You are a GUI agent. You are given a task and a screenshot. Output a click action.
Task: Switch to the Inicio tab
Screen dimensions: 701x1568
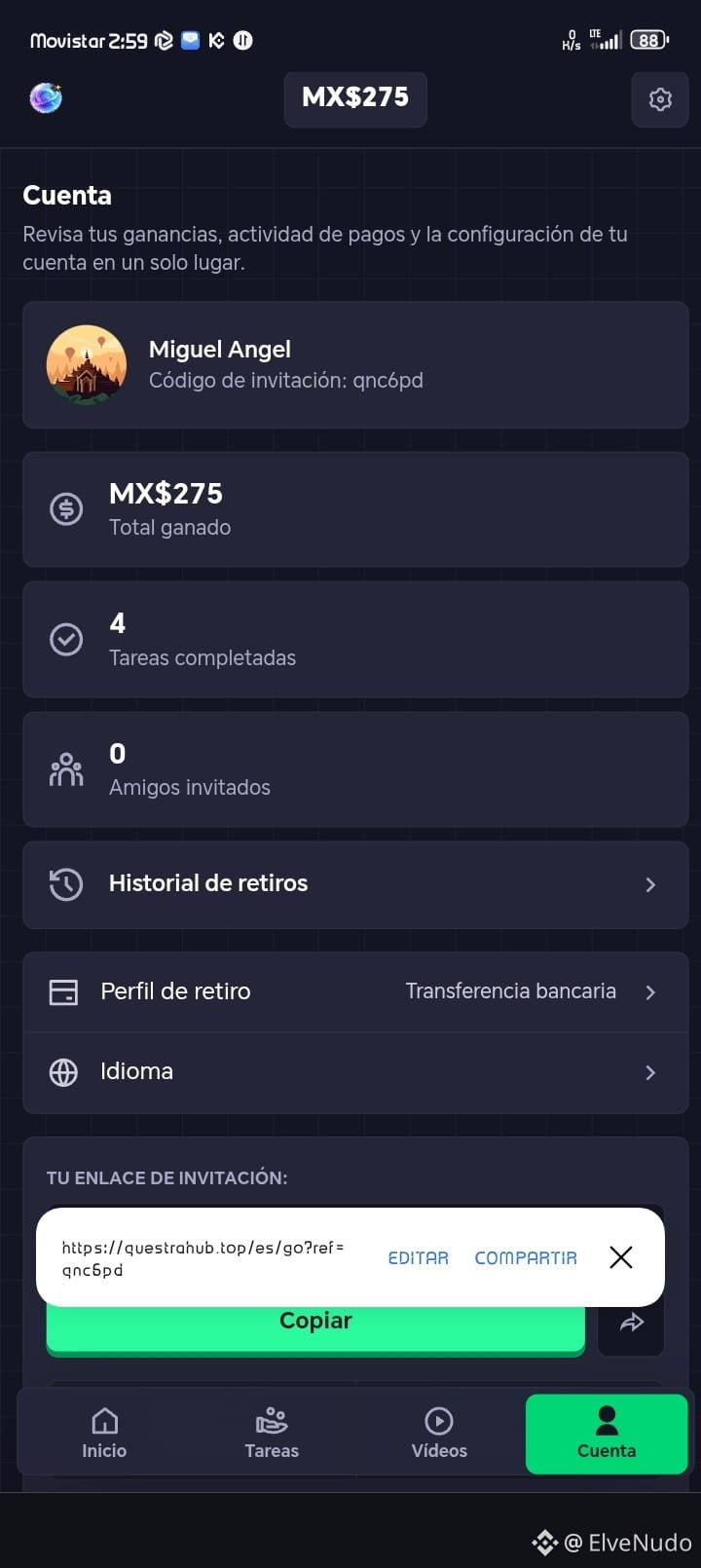tap(104, 1433)
